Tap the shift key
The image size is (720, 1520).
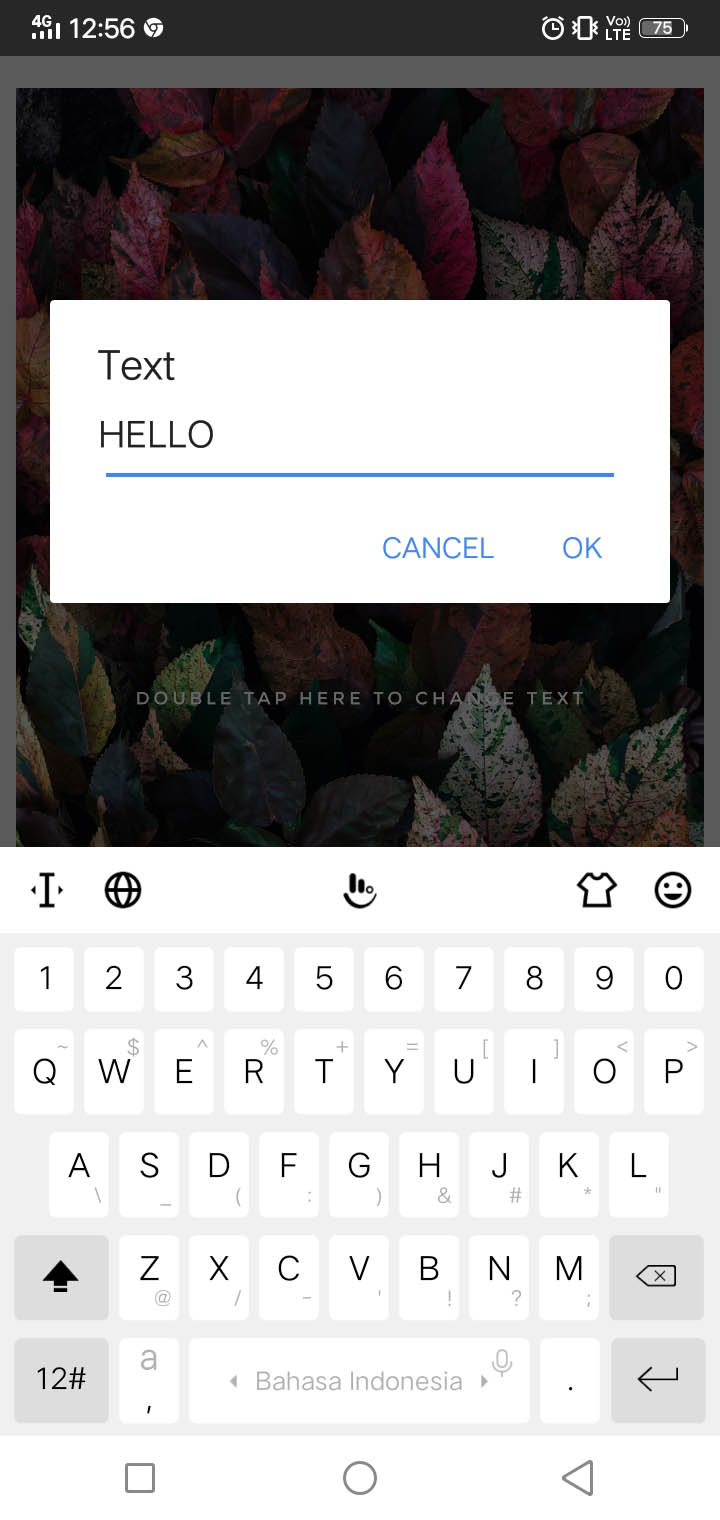tap(61, 1277)
